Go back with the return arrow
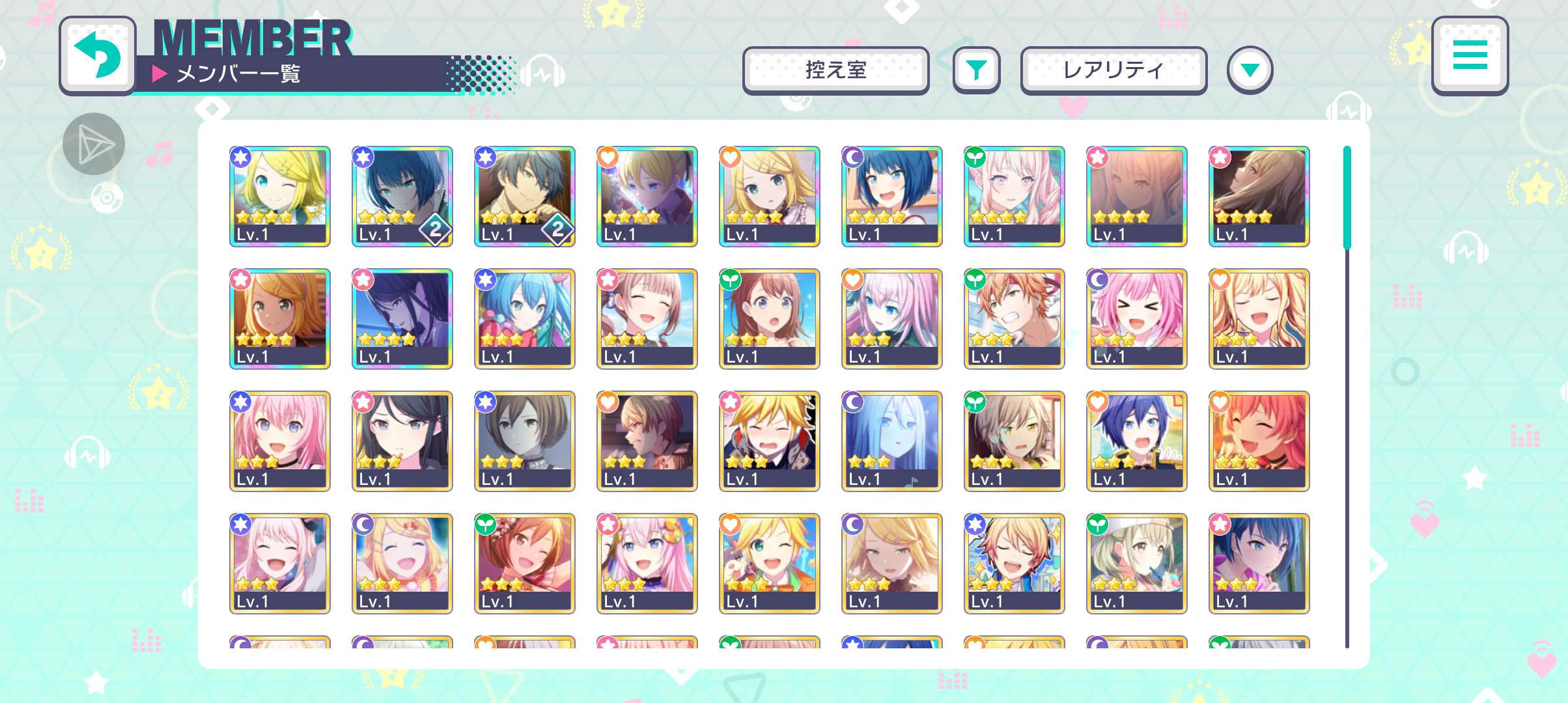1568x703 pixels. point(98,55)
